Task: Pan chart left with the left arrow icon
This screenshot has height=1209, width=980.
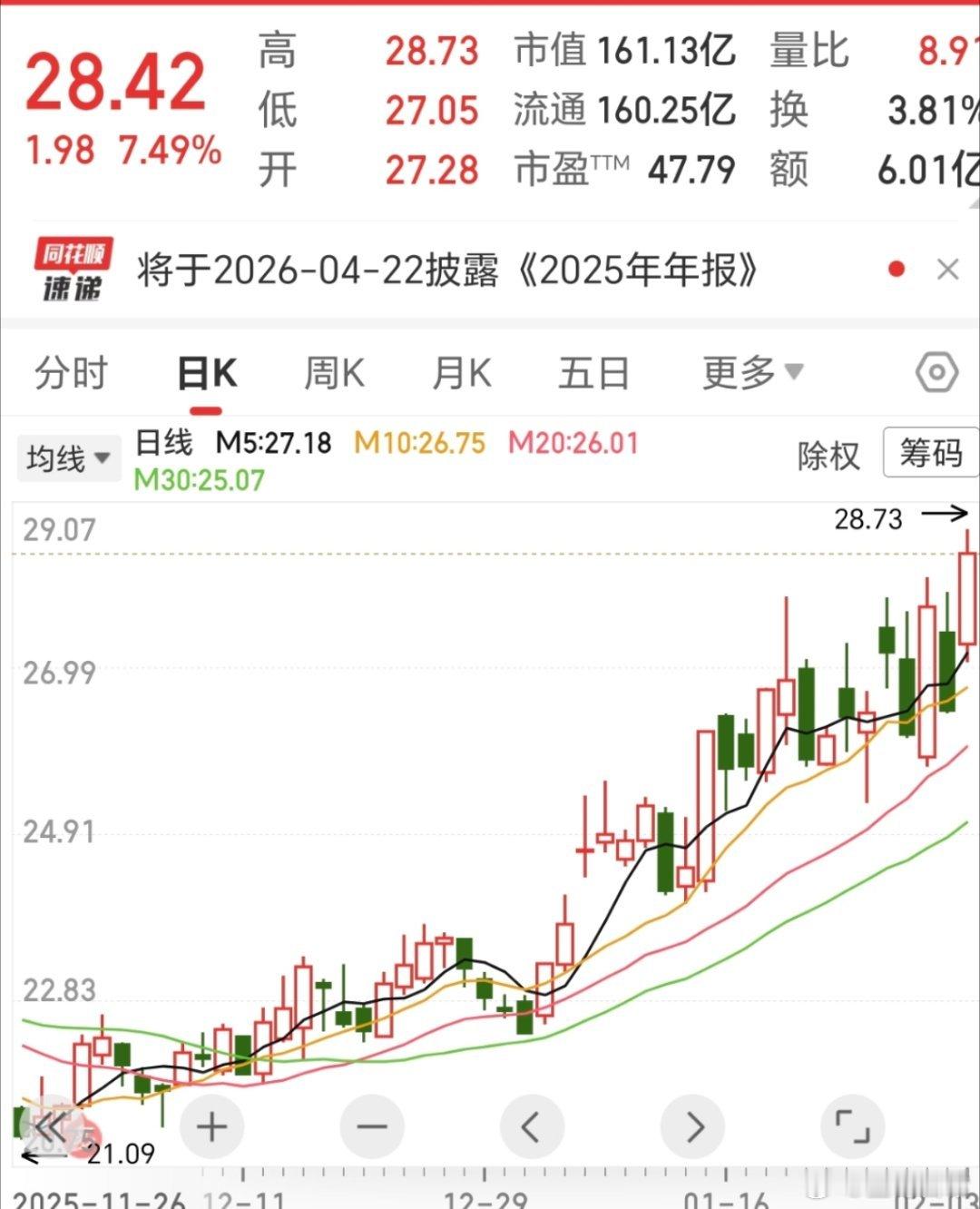Action: click(x=532, y=1125)
